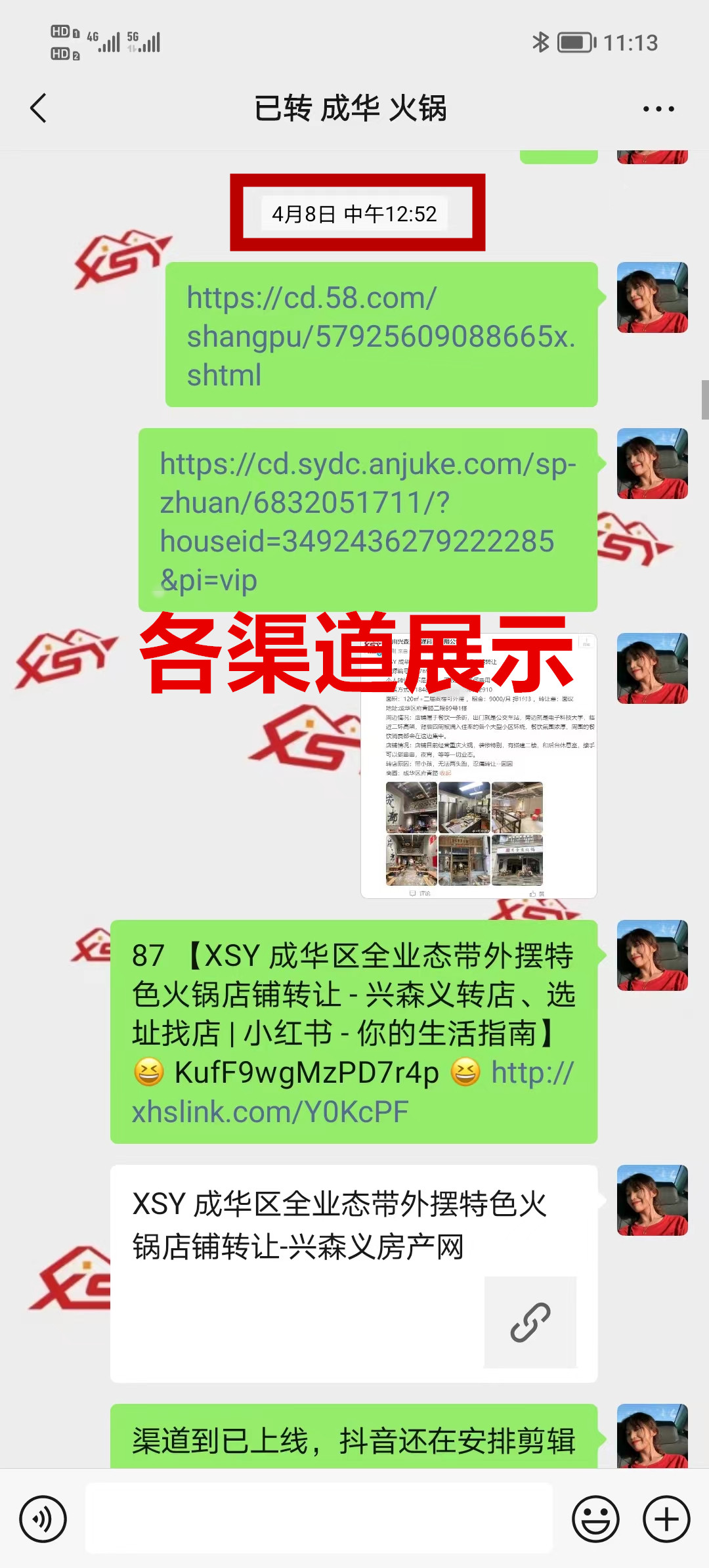Image resolution: width=709 pixels, height=1568 pixels.
Task: Open the chat's three-dot overflow menu
Action: tap(658, 109)
